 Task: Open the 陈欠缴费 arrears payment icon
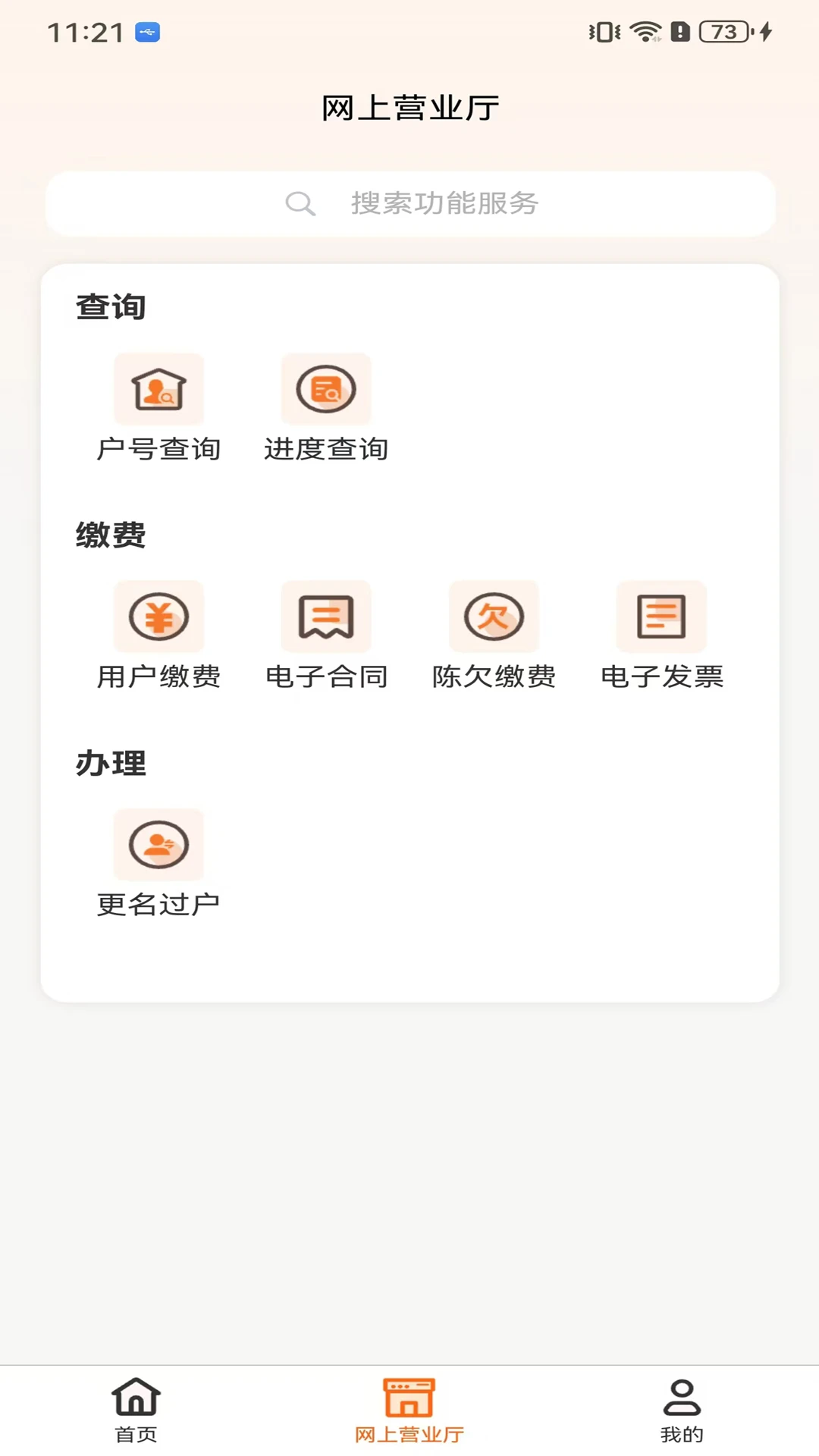494,617
